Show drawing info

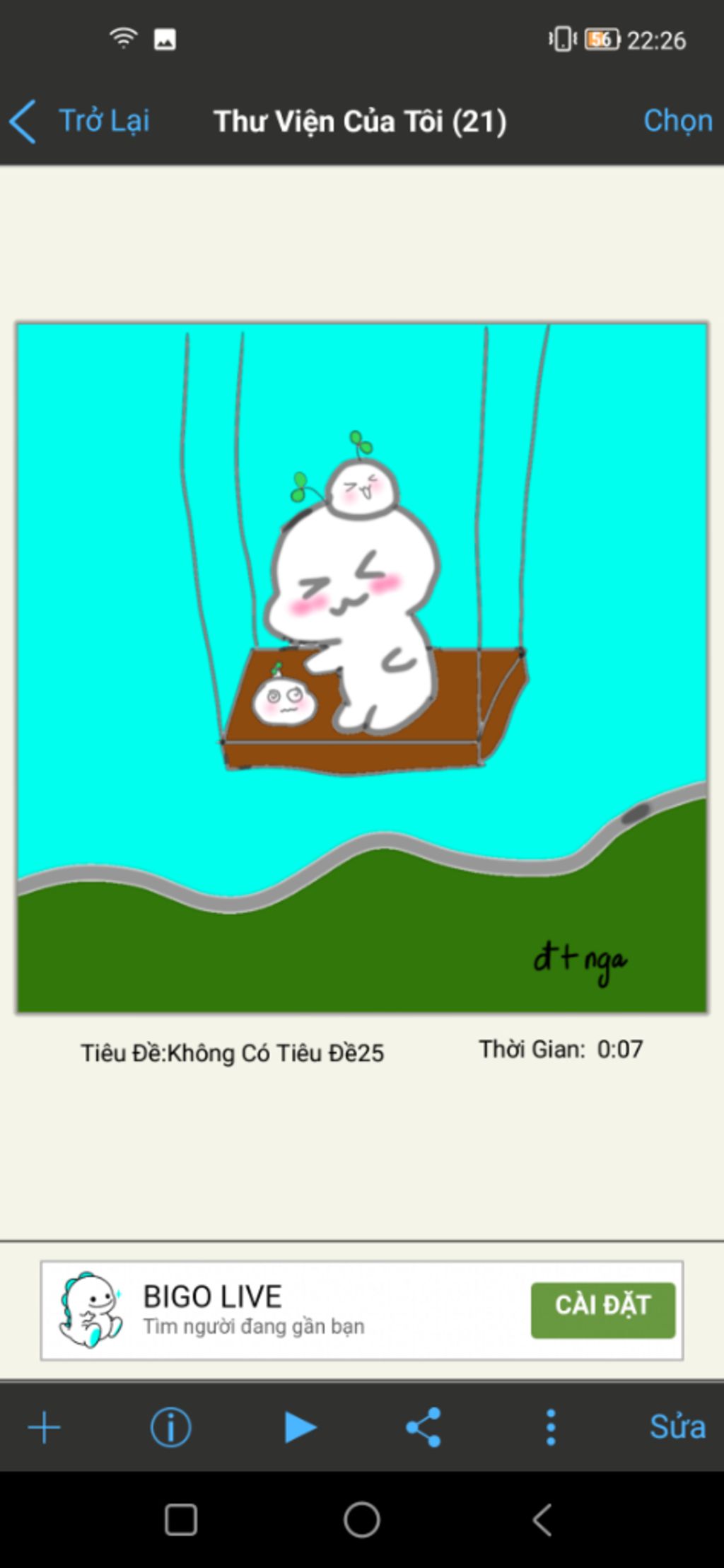pyautogui.click(x=170, y=1427)
